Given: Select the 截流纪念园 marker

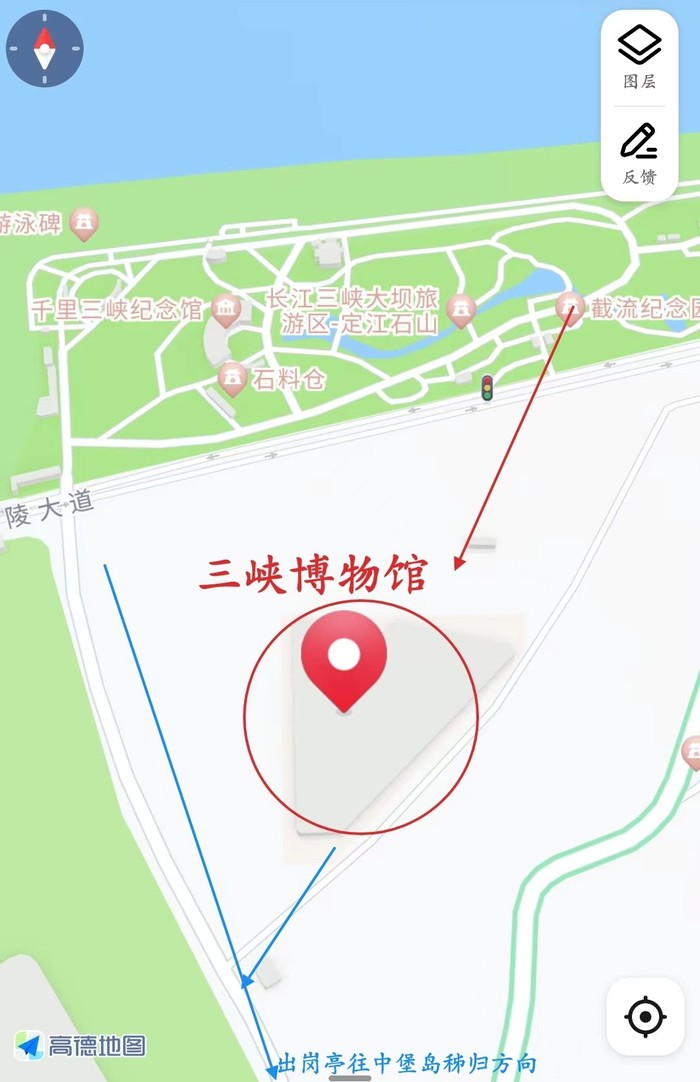Looking at the screenshot, I should pyautogui.click(x=570, y=306).
